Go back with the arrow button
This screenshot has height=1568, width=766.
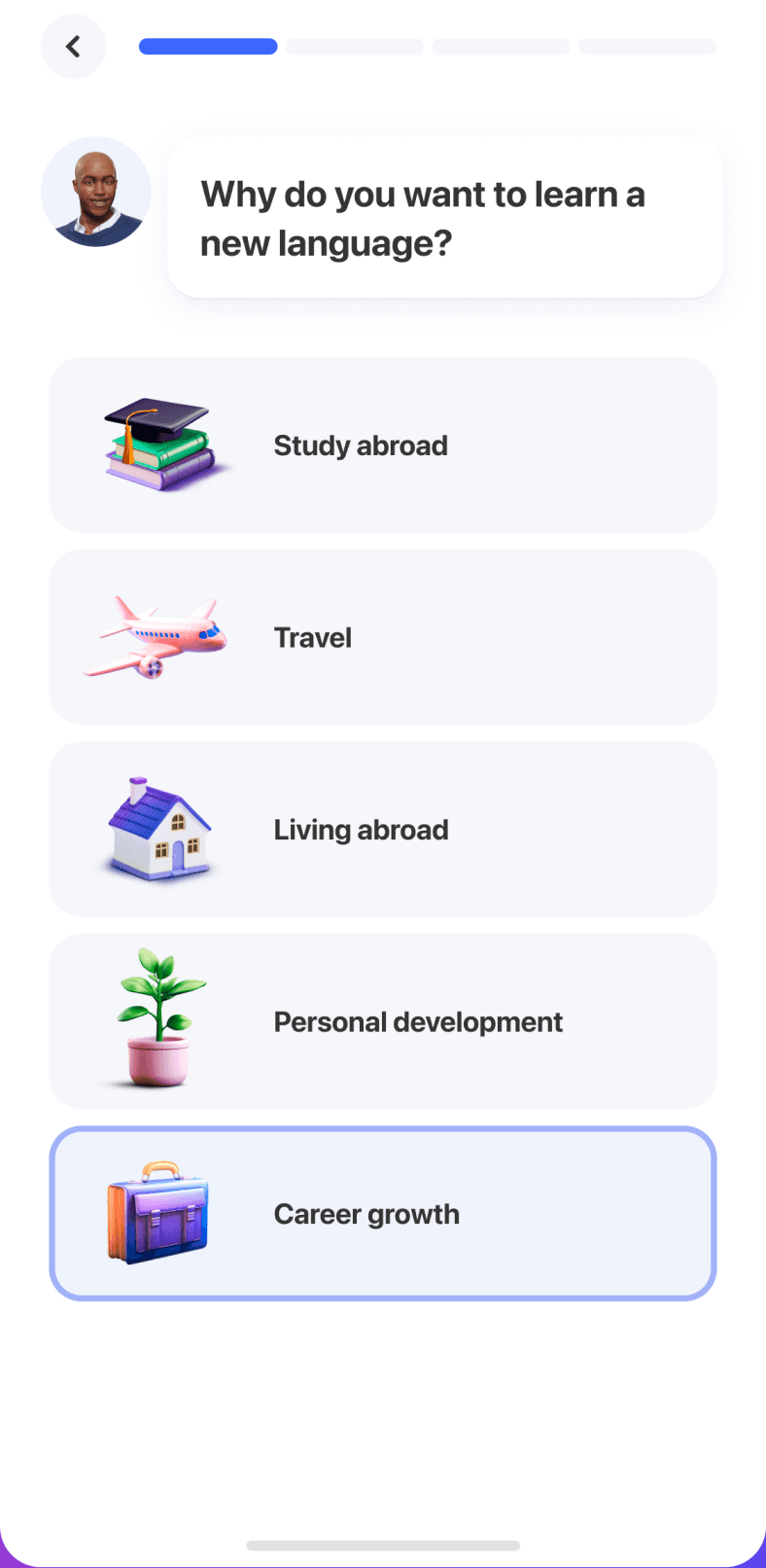click(x=73, y=47)
